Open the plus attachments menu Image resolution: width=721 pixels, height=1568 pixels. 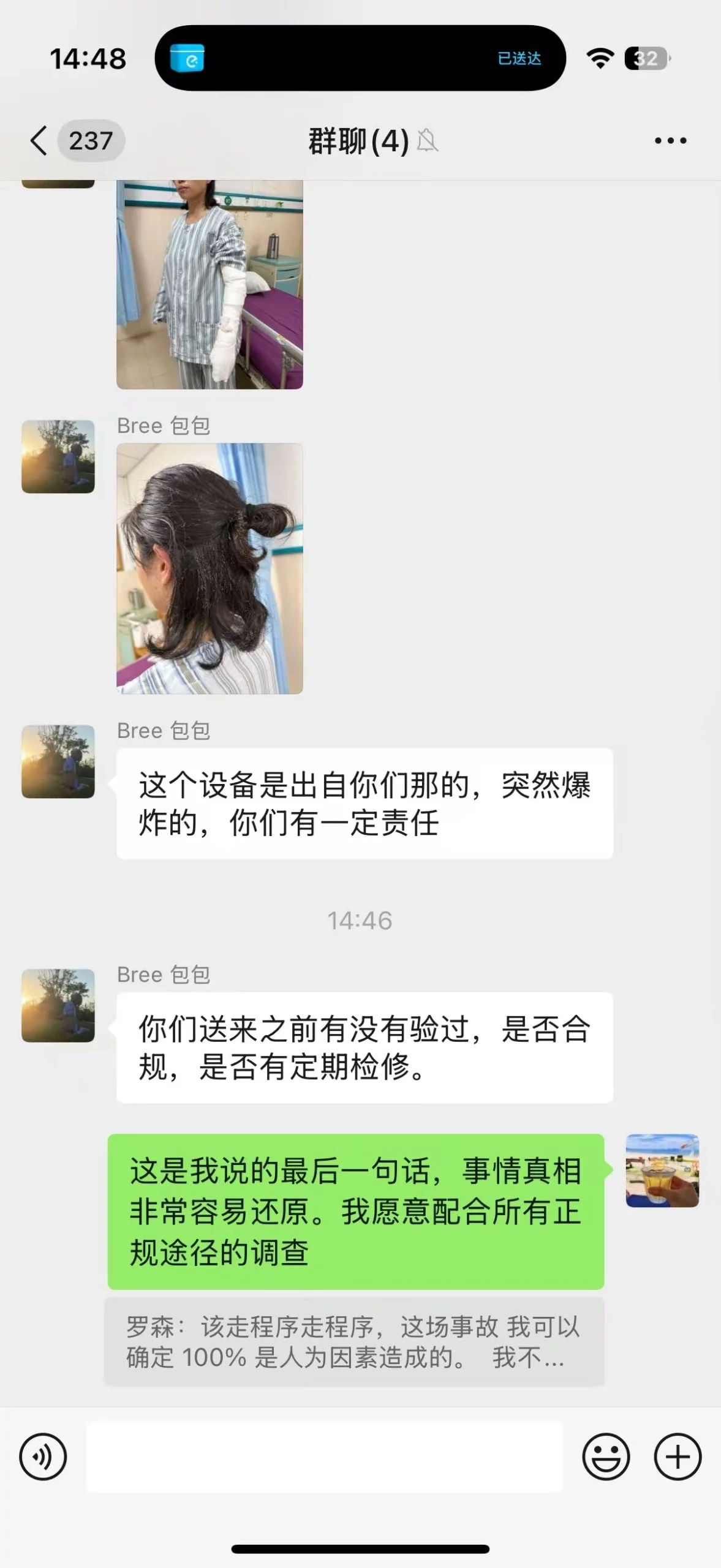(678, 1457)
